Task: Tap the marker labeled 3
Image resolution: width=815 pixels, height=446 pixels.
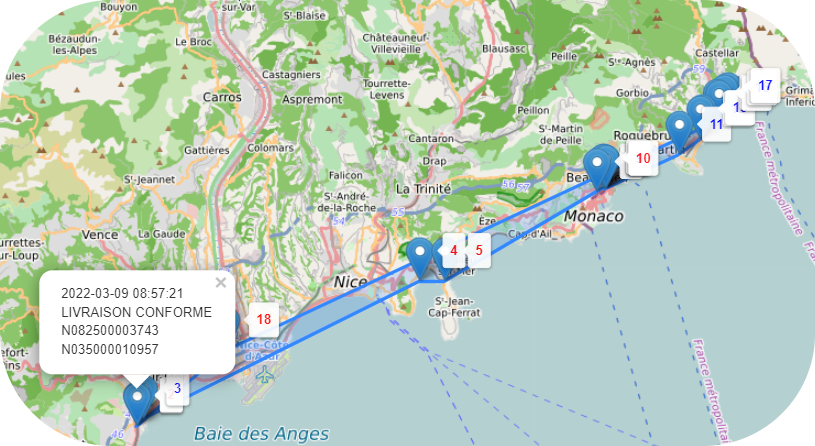Action: click(x=177, y=389)
